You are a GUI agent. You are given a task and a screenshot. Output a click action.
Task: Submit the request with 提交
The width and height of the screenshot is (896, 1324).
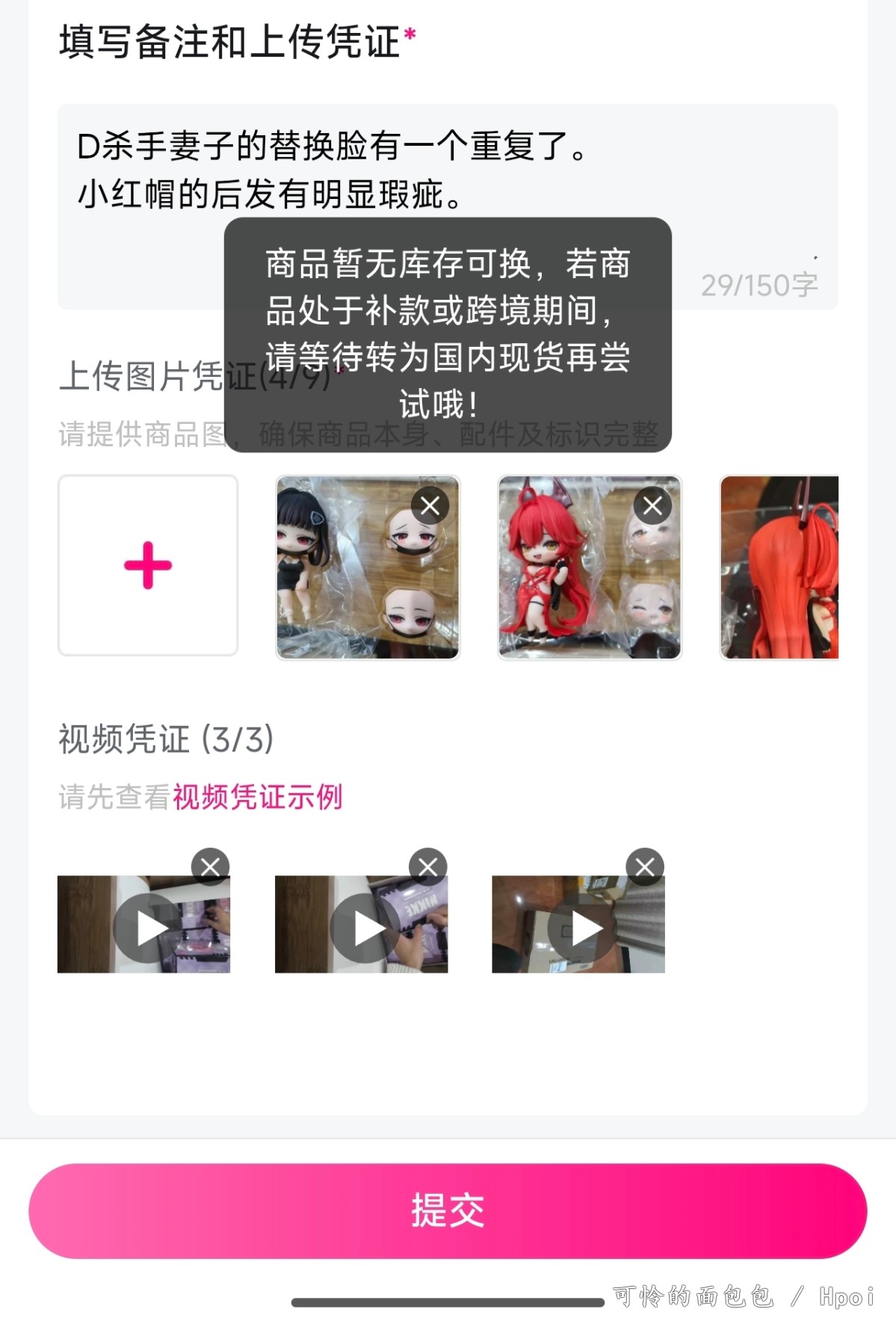448,1210
